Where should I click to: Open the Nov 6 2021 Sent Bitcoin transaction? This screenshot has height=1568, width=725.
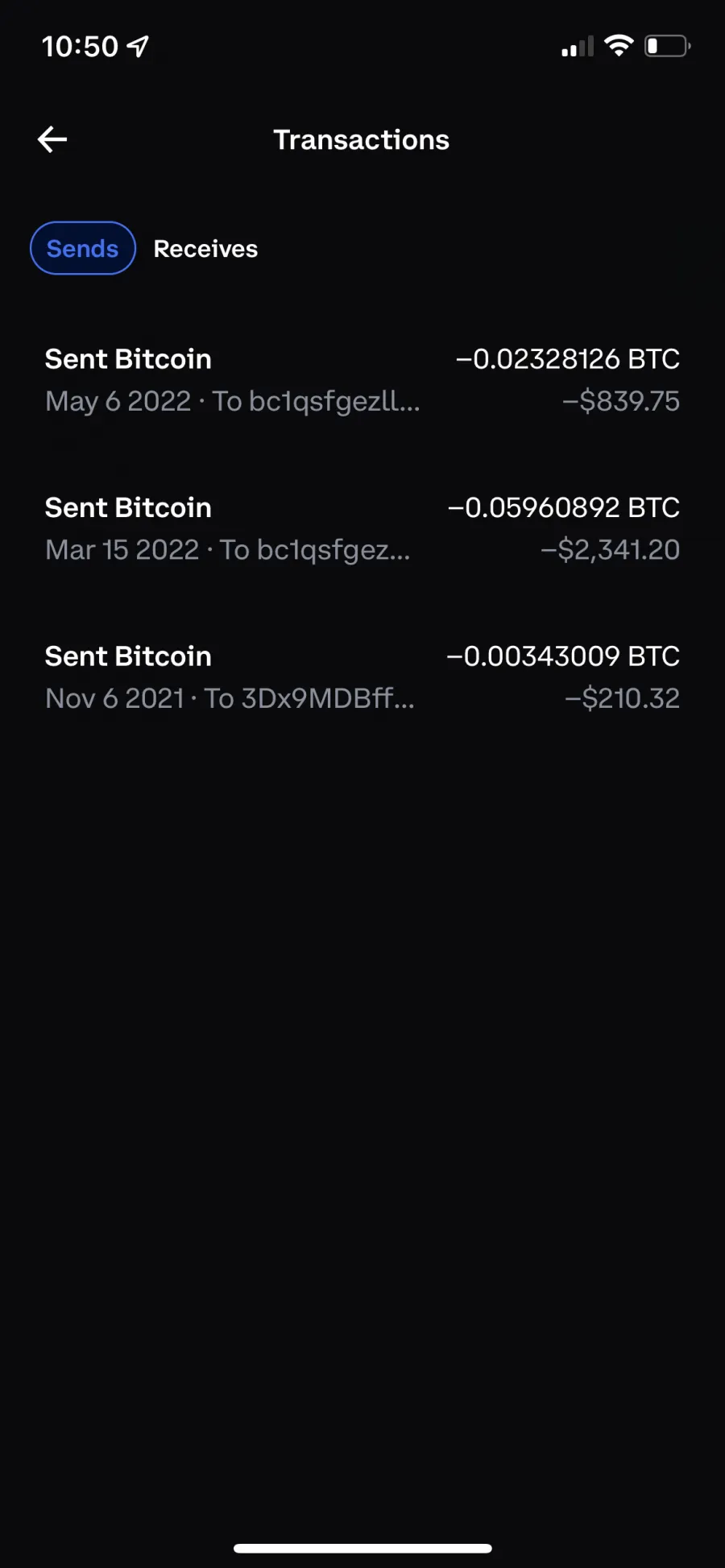tap(362, 676)
